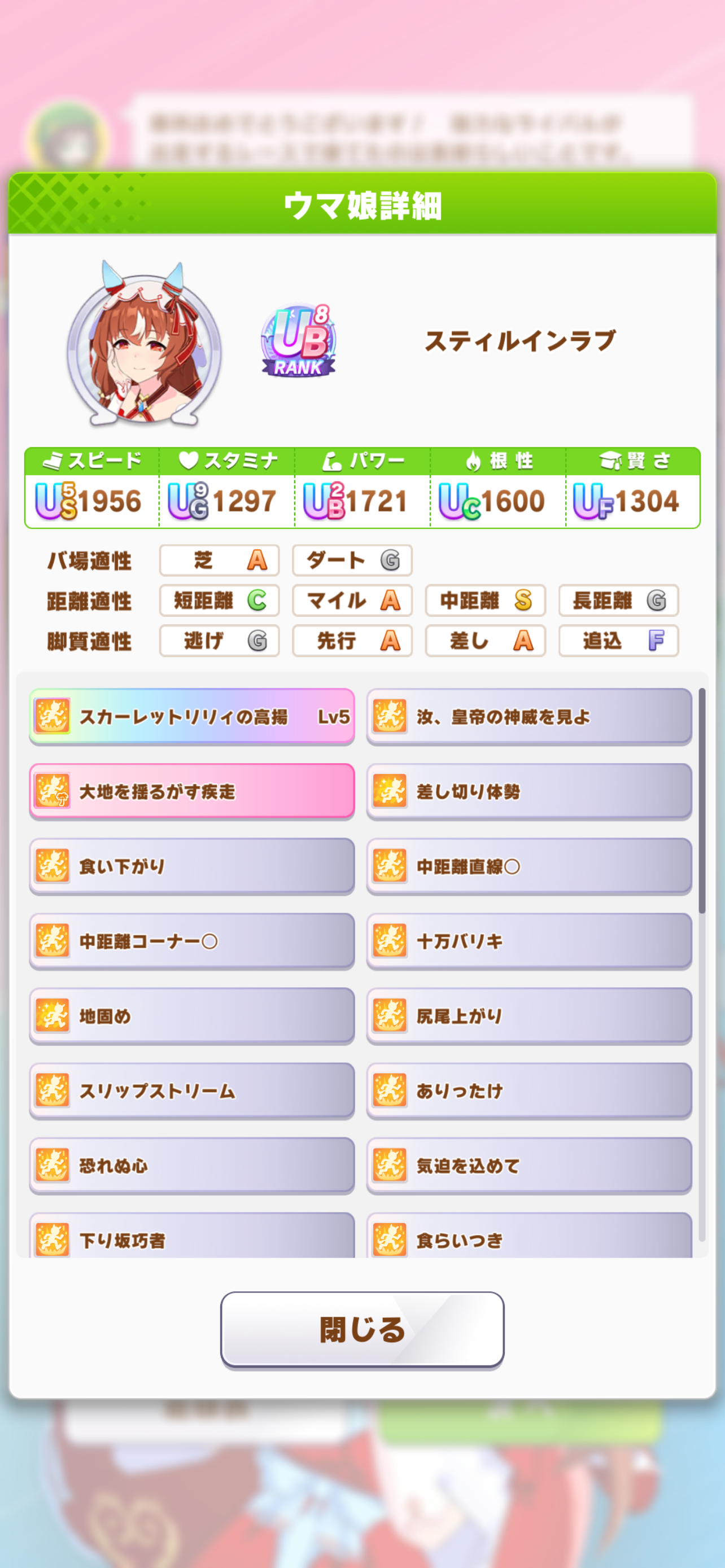View the 地固め skill
The width and height of the screenshot is (725, 1568).
click(192, 1016)
